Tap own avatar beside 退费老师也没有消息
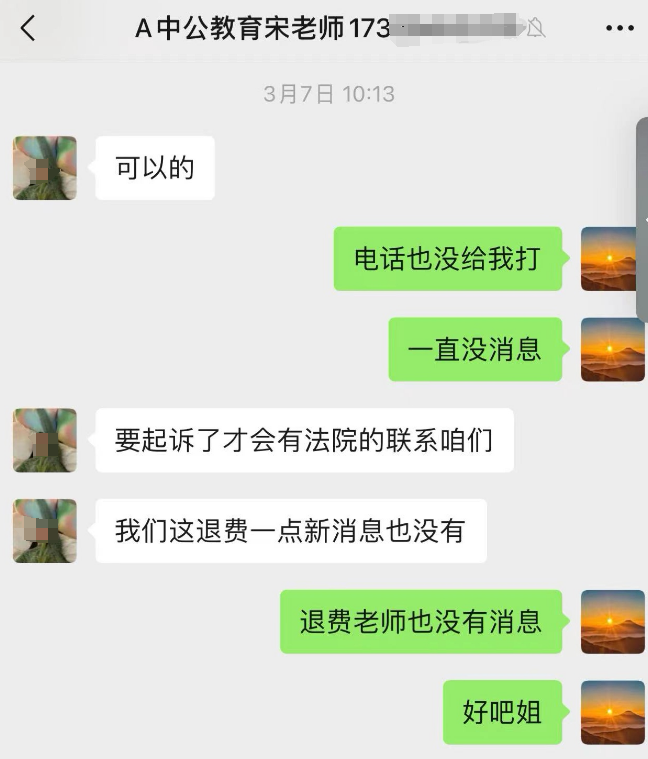This screenshot has width=648, height=759. [x=612, y=622]
